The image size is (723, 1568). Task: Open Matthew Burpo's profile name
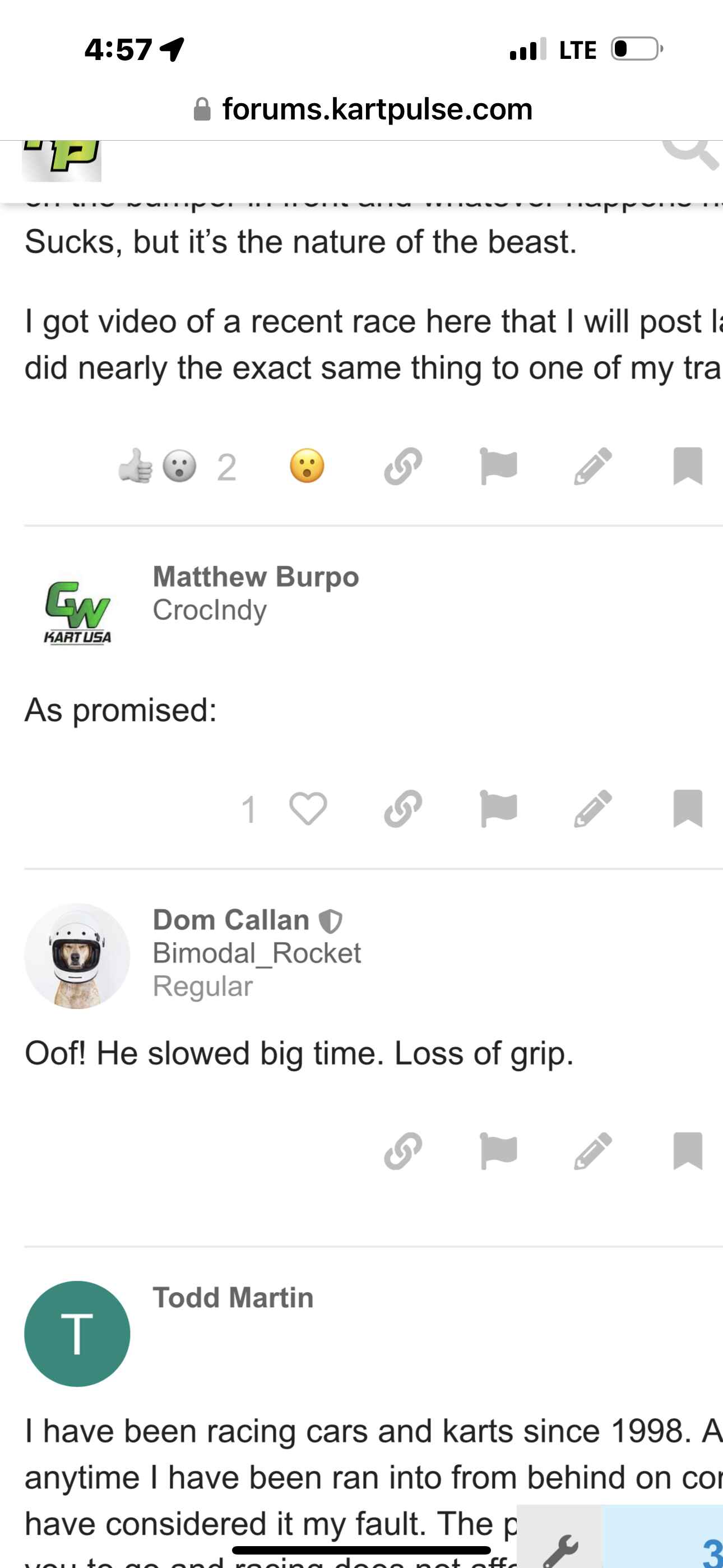click(256, 577)
